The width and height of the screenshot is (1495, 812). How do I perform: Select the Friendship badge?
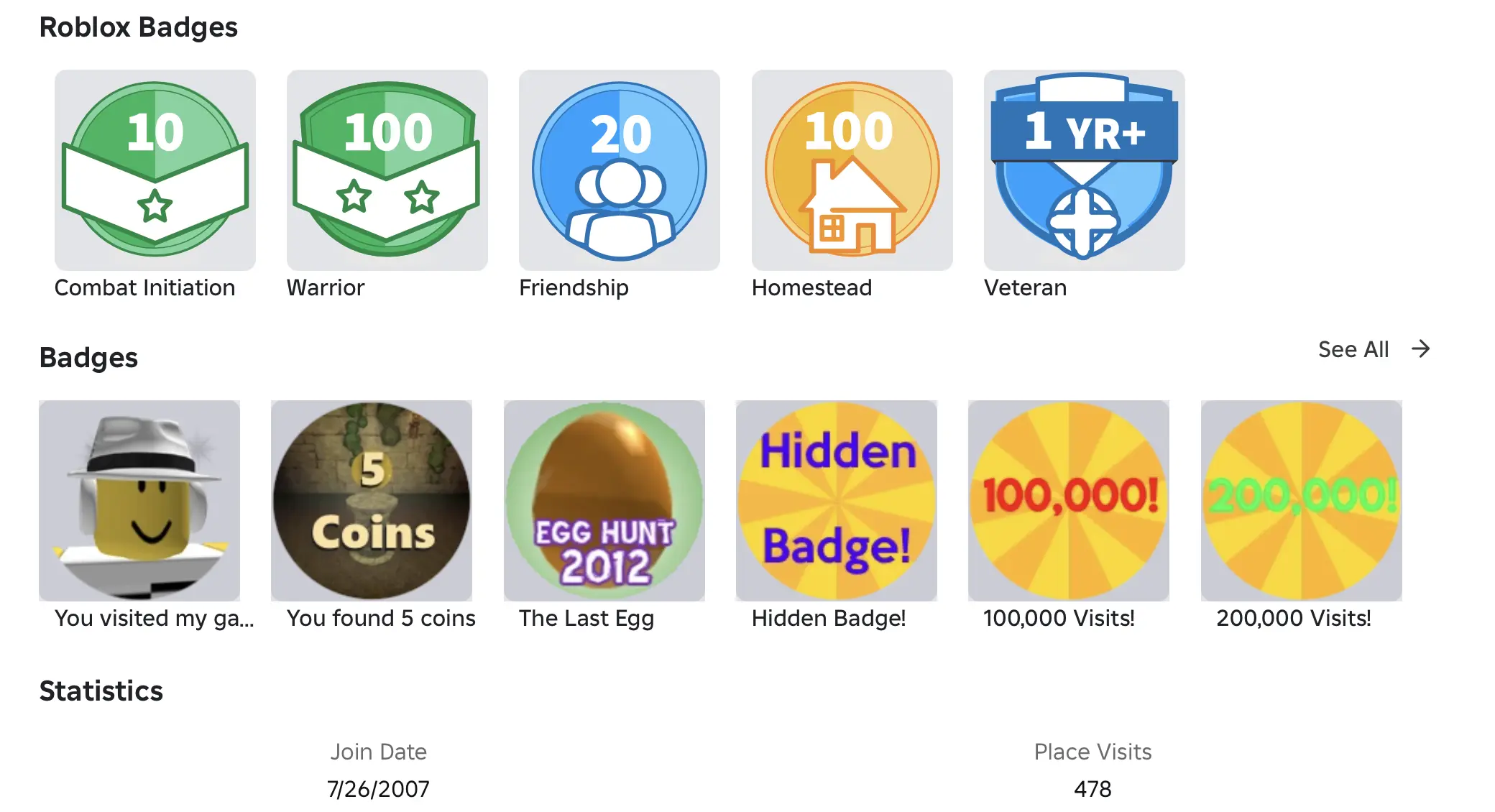619,170
